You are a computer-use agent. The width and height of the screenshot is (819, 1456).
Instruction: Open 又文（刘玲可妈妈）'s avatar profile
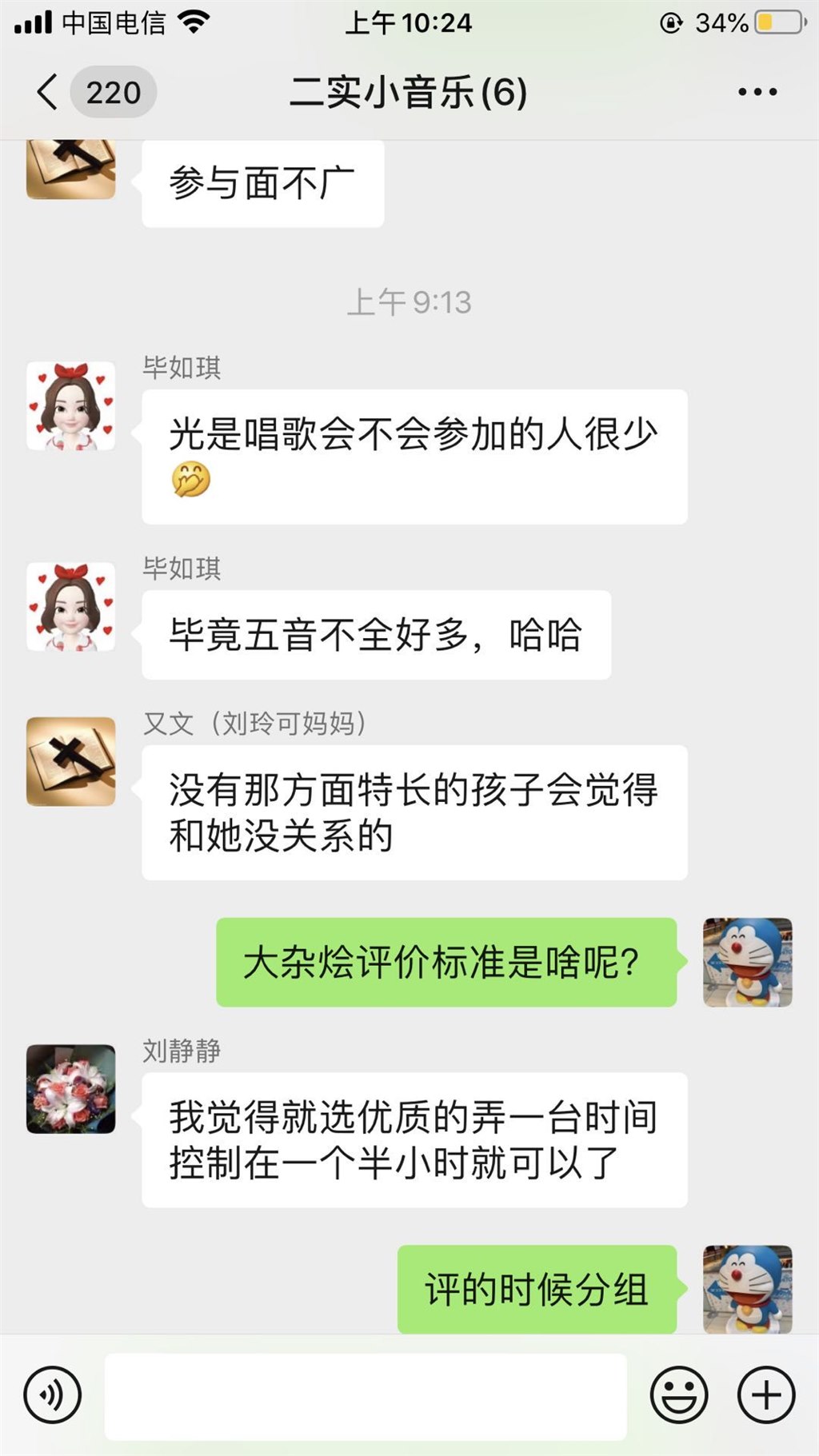tap(71, 761)
